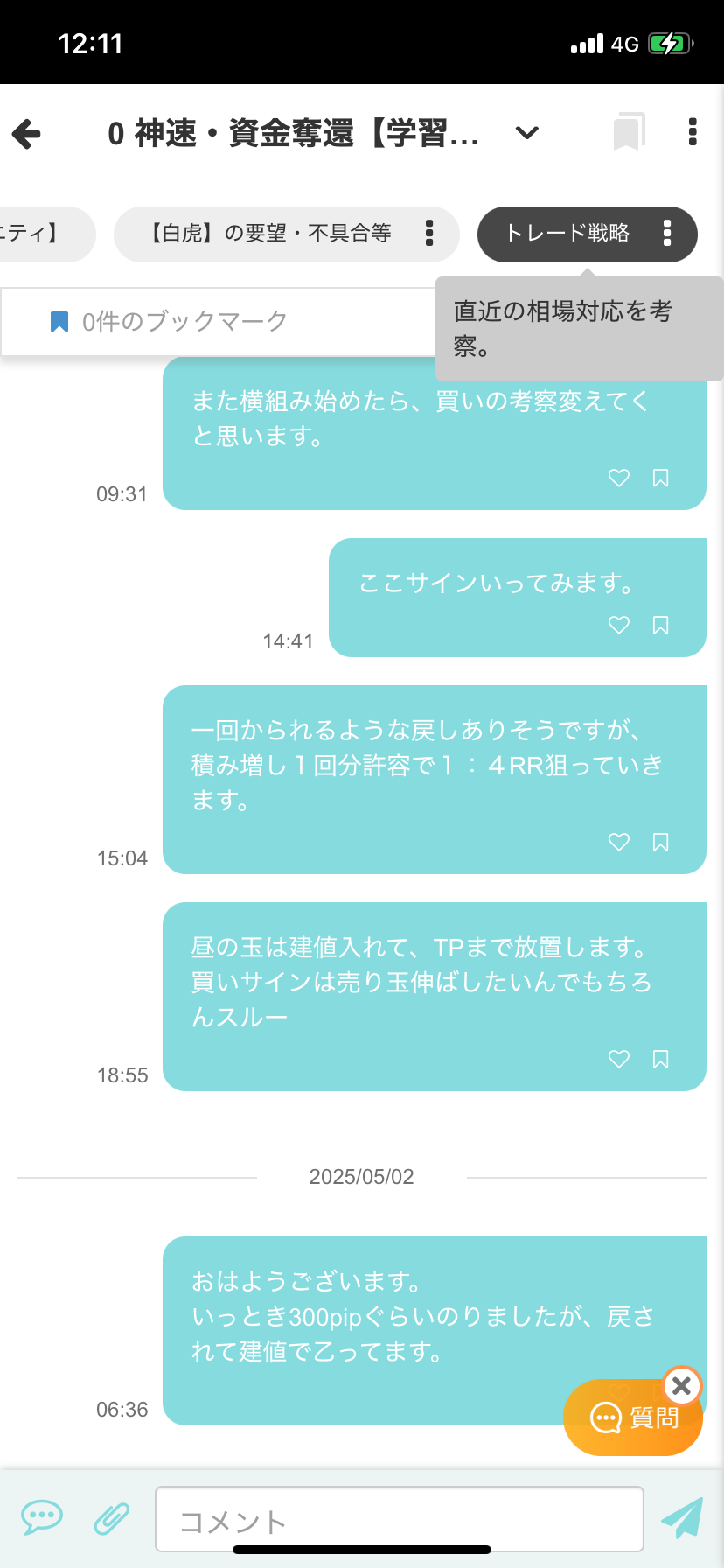
Task: Go back using the top-left arrow
Action: [x=27, y=134]
